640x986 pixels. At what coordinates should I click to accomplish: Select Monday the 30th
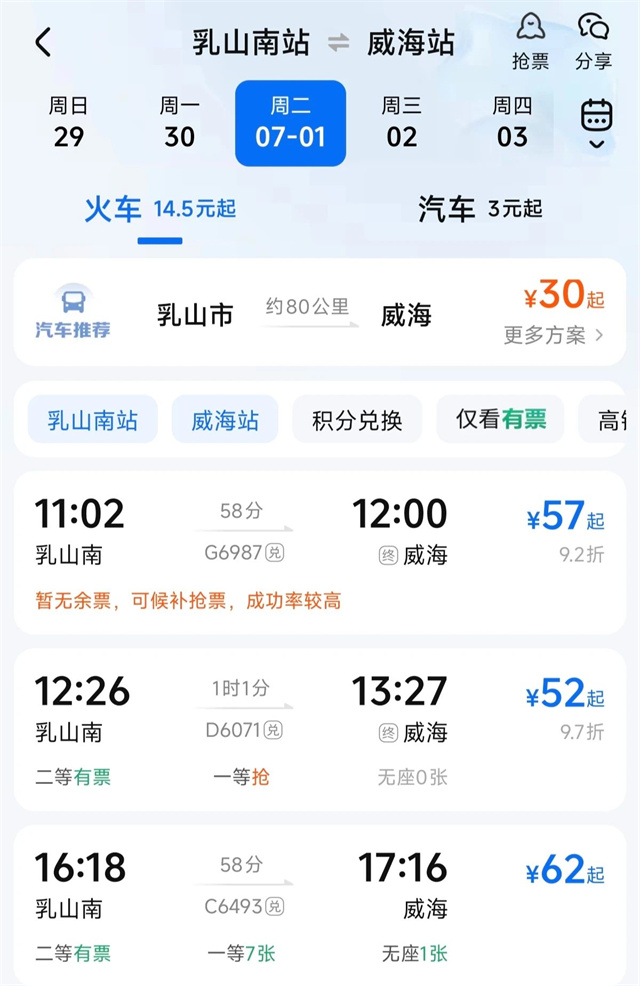pyautogui.click(x=179, y=123)
